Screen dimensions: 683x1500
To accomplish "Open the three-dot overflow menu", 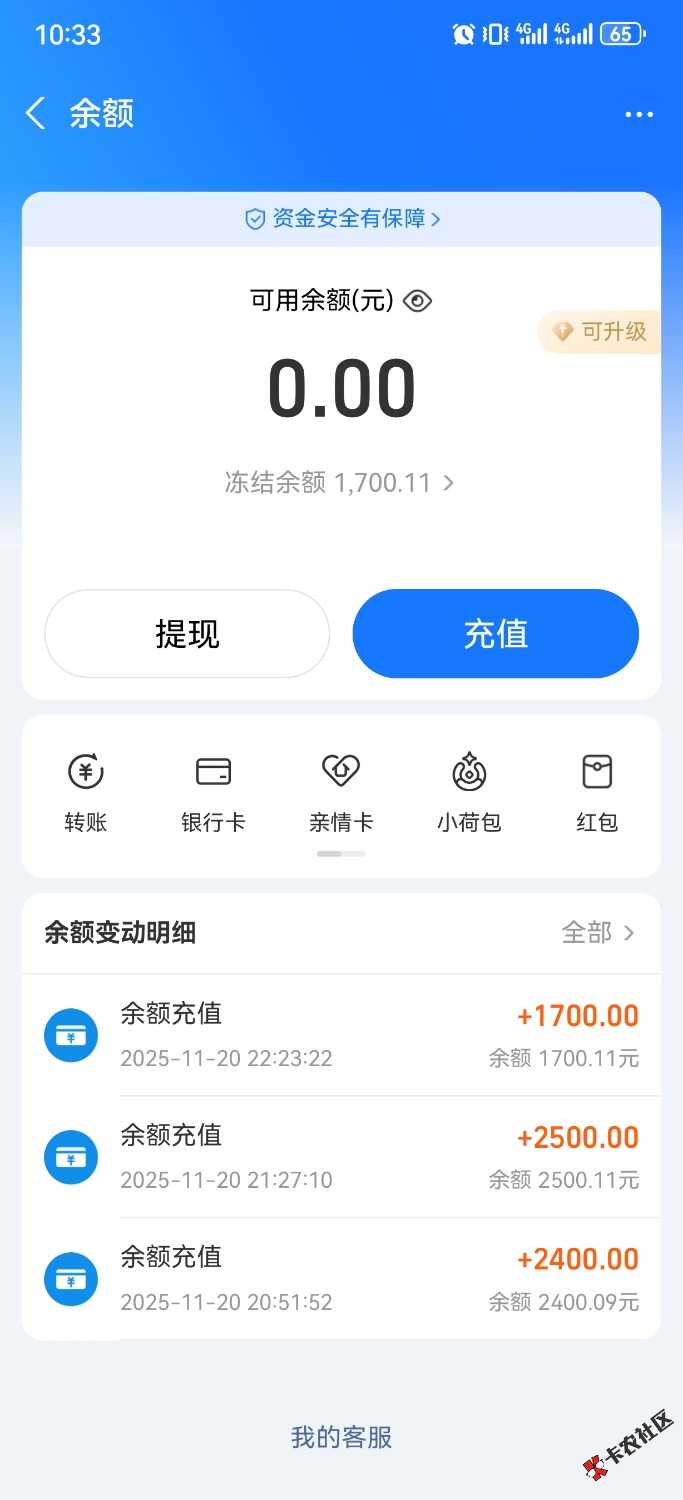I will pyautogui.click(x=639, y=115).
